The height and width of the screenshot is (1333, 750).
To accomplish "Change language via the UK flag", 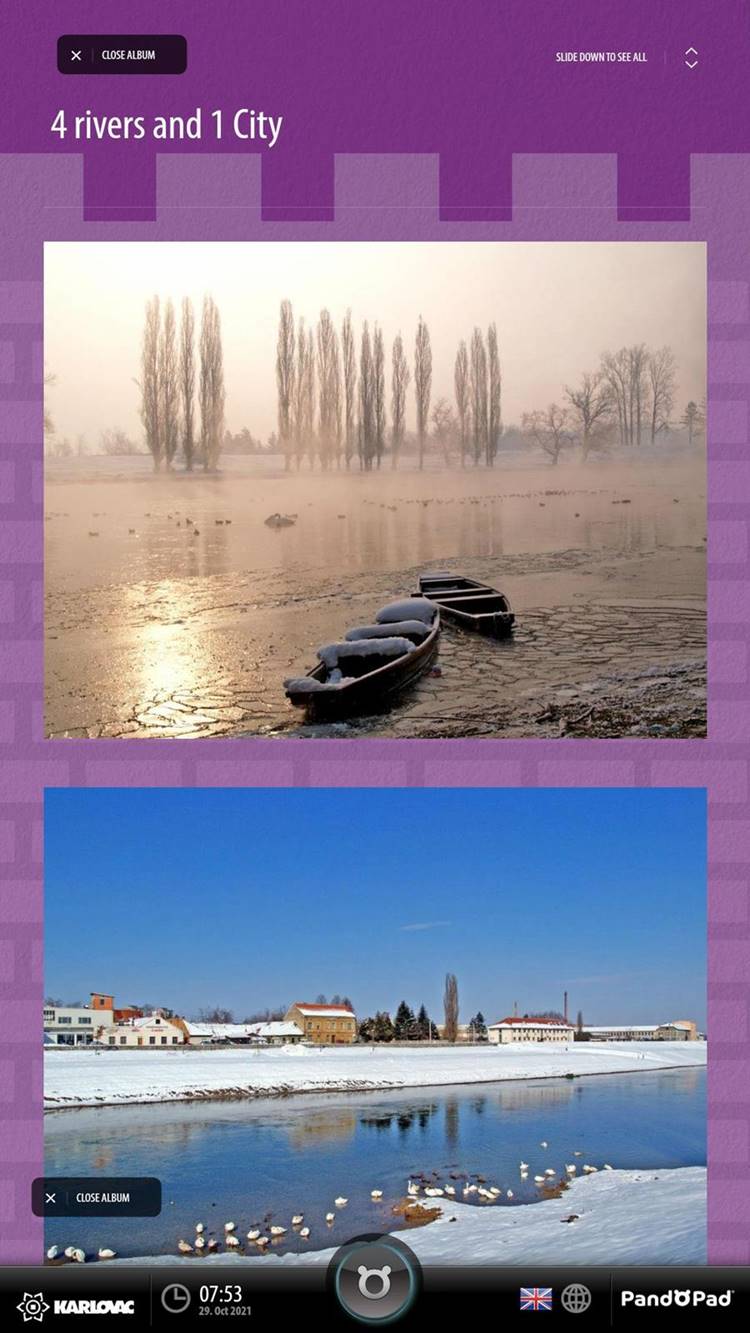I will click(536, 1298).
